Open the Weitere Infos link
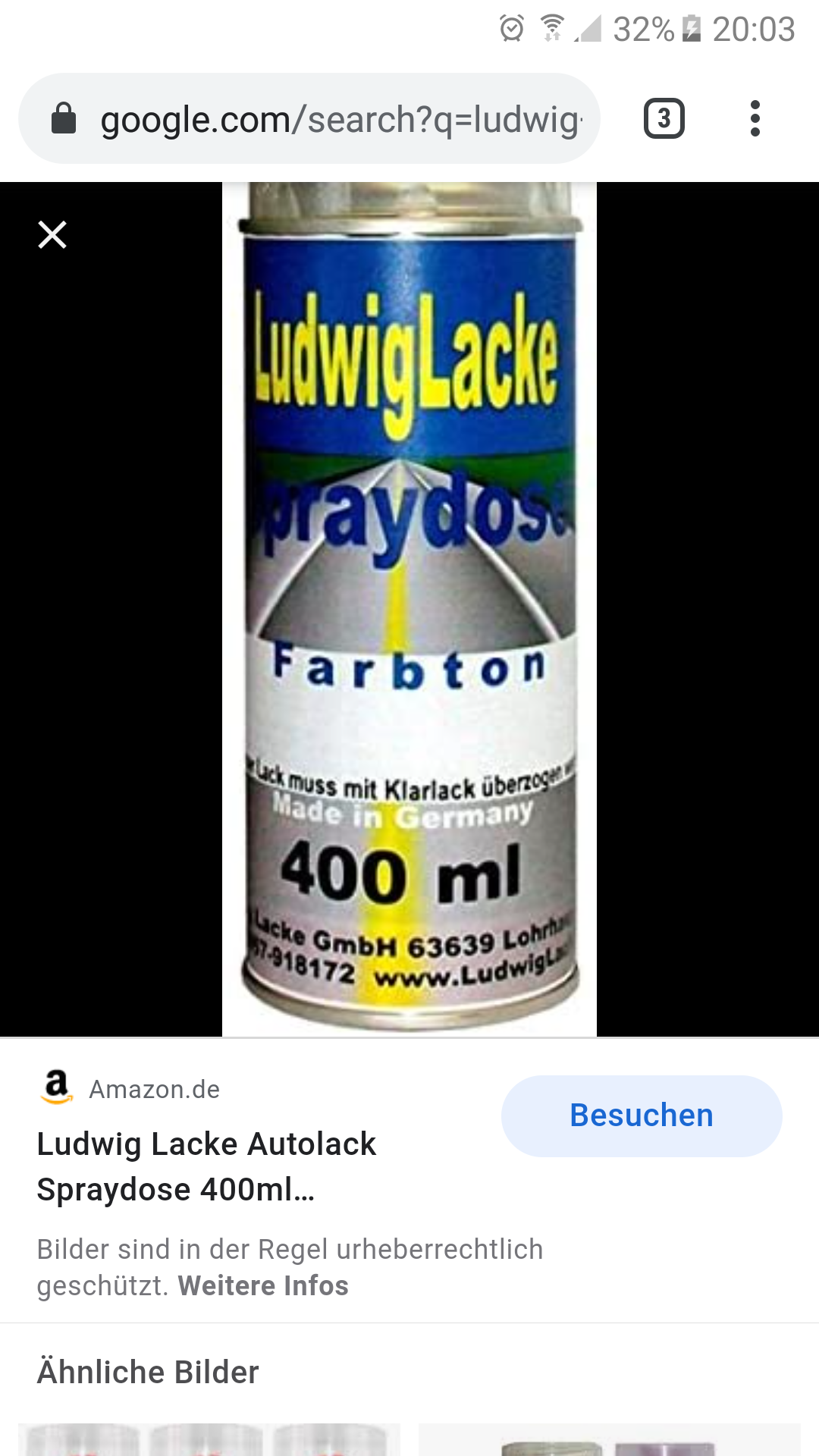This screenshot has height=1456, width=819. [263, 1286]
